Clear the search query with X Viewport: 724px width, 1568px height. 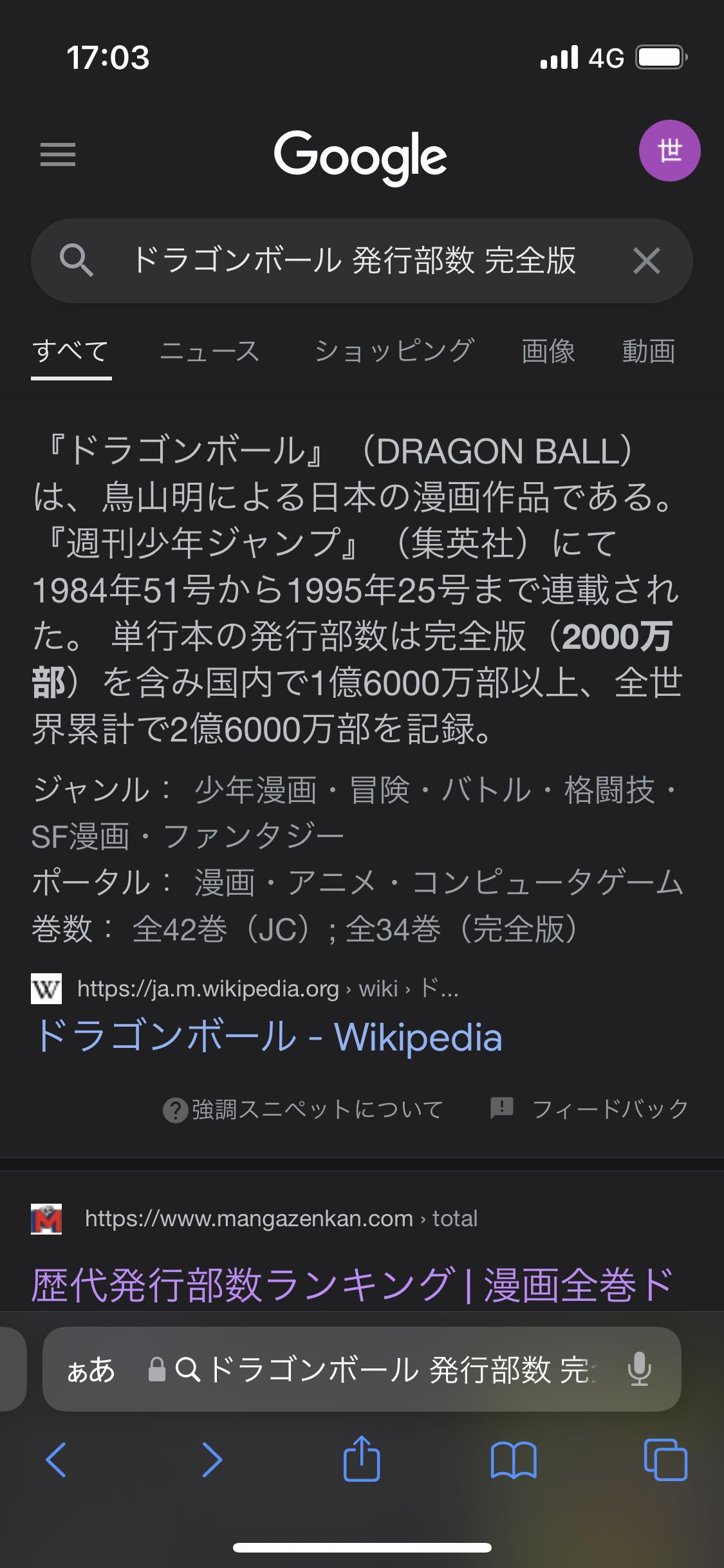pyautogui.click(x=646, y=261)
